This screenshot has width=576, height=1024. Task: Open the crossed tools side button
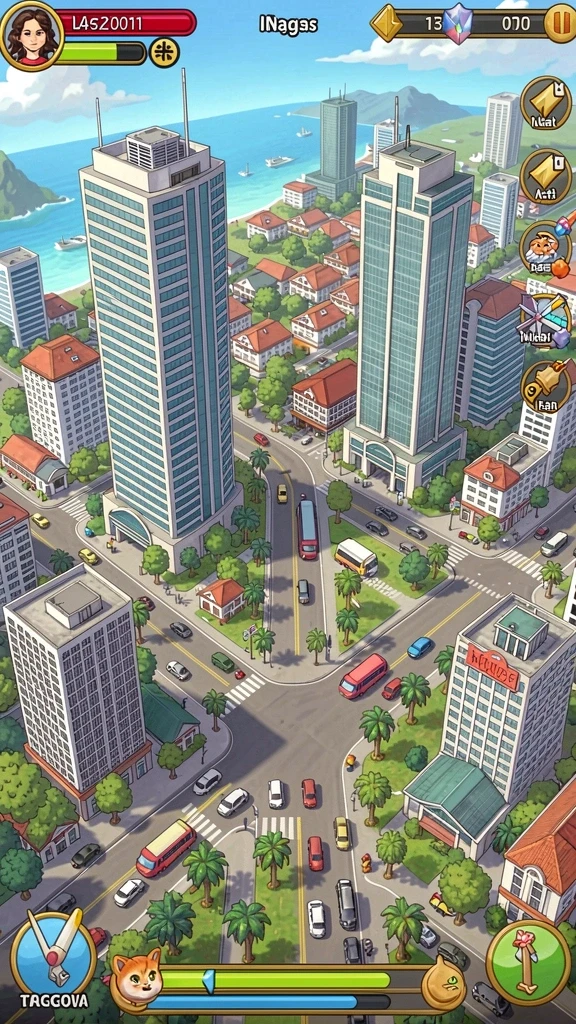click(x=545, y=319)
